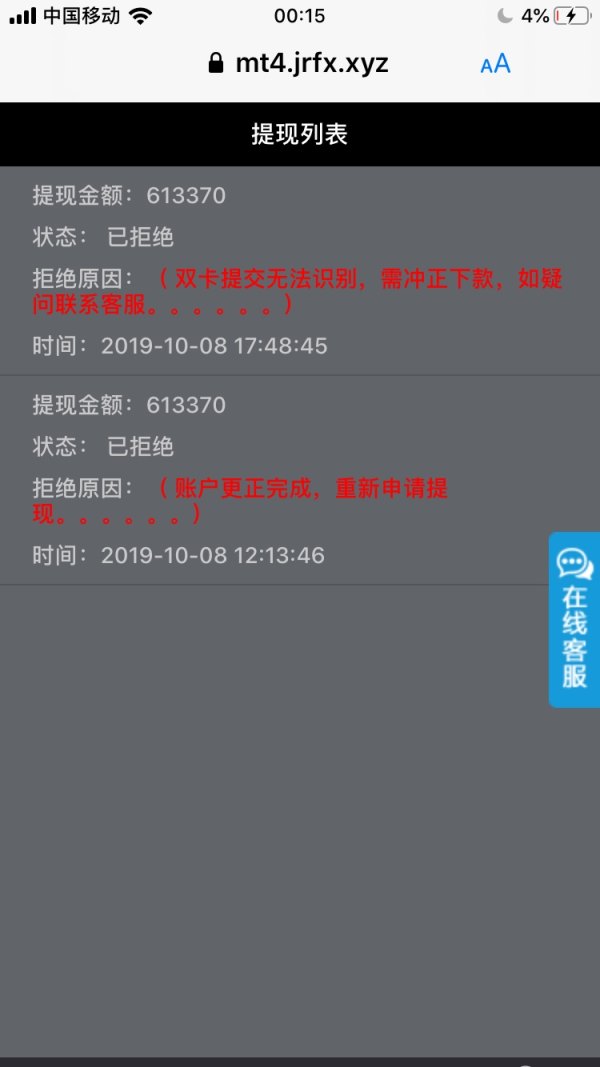Viewport: 600px width, 1067px height.
Task: Open the 在线客服 online support chat
Action: 574,620
